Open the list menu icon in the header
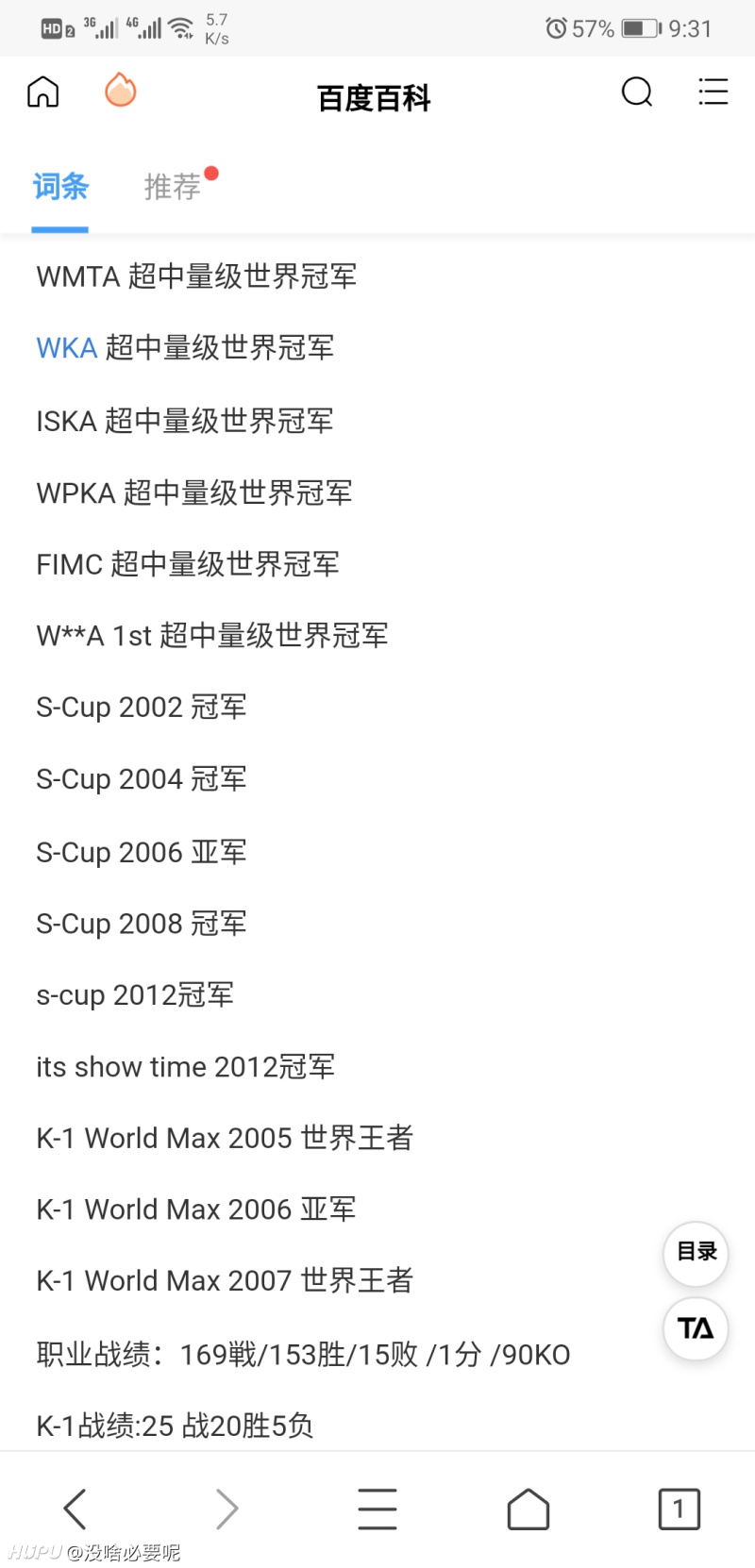The width and height of the screenshot is (755, 1568). [x=713, y=92]
